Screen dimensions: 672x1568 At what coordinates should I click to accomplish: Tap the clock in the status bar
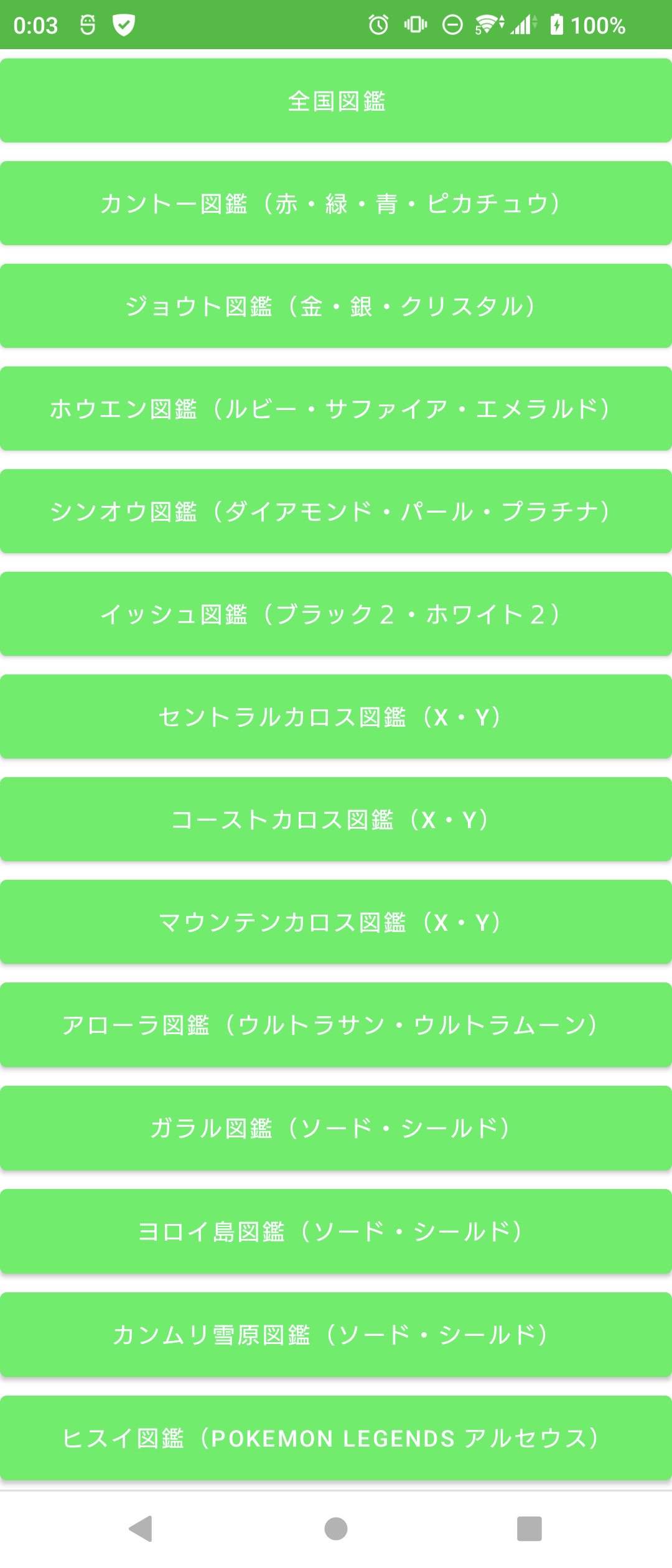[35, 25]
